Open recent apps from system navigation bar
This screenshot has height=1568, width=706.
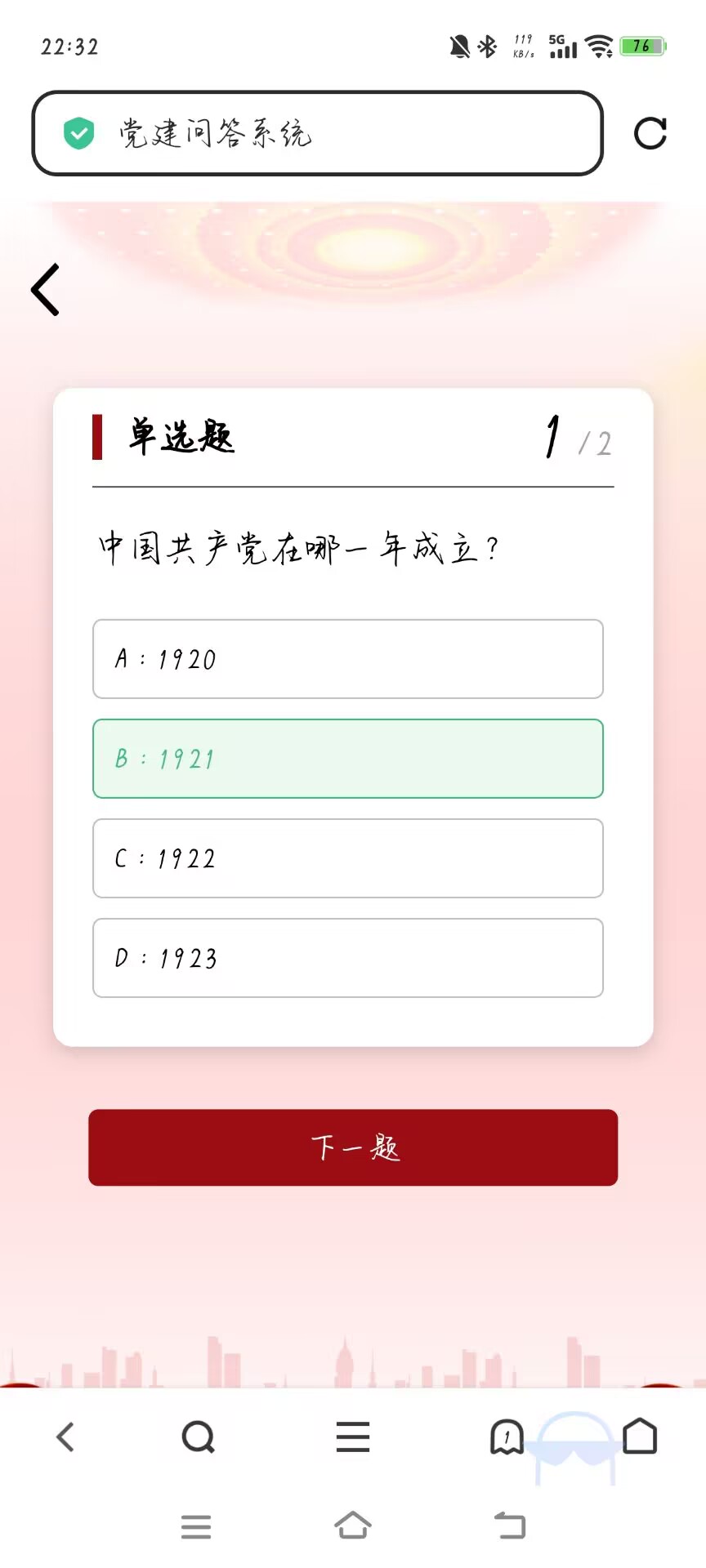coord(196,1526)
